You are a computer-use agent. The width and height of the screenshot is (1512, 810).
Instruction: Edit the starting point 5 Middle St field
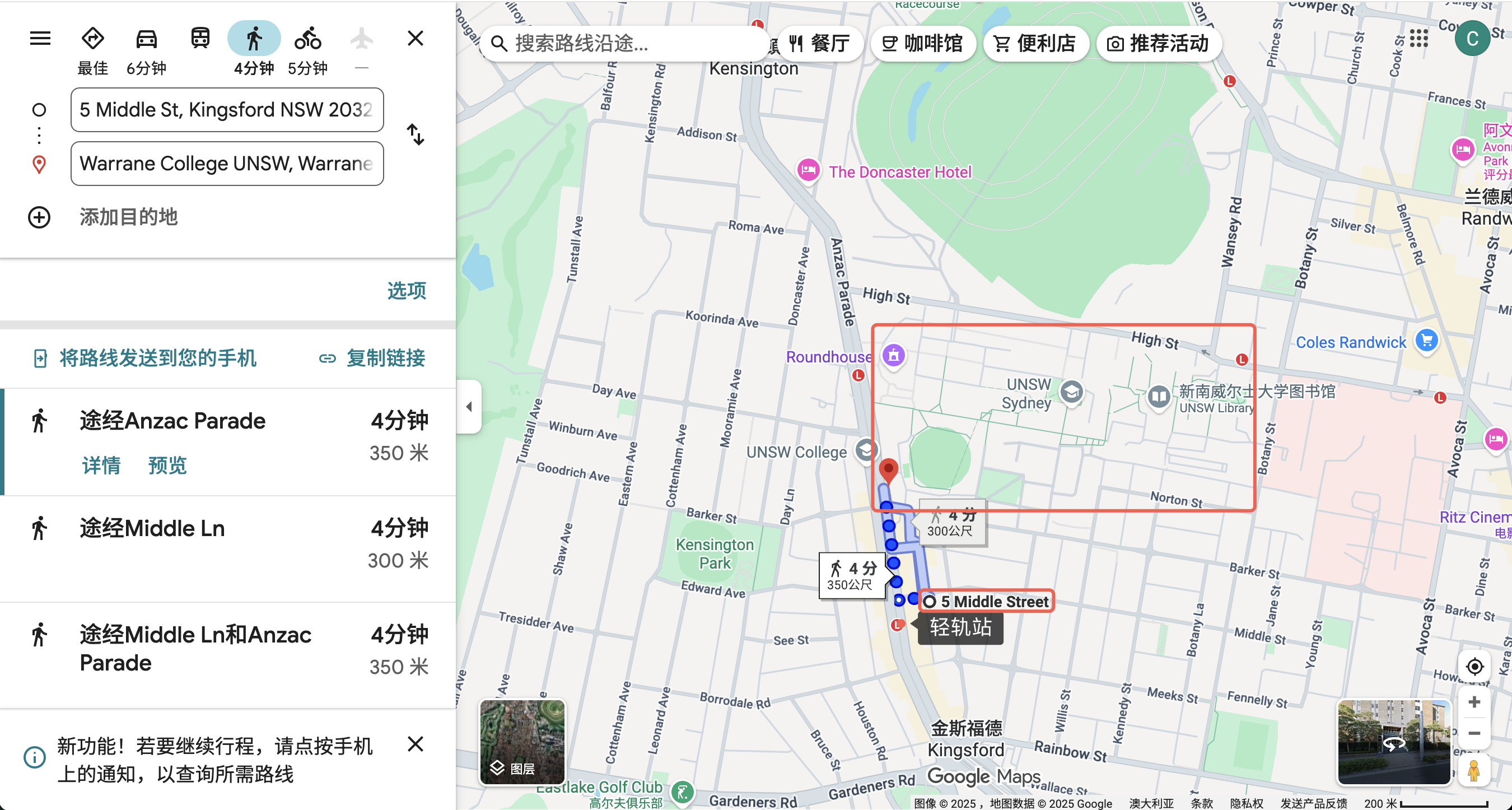227,110
